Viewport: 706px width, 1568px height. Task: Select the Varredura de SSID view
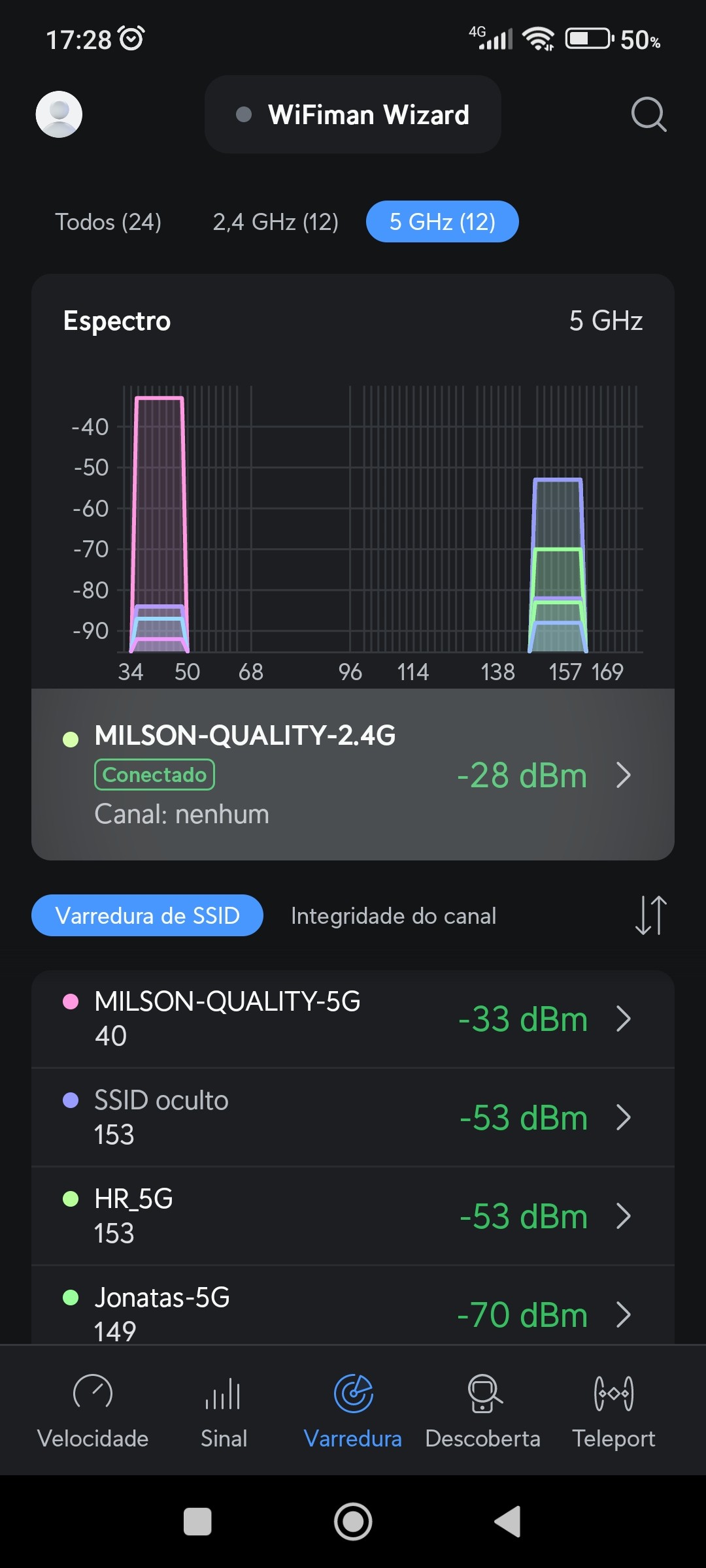pos(147,915)
